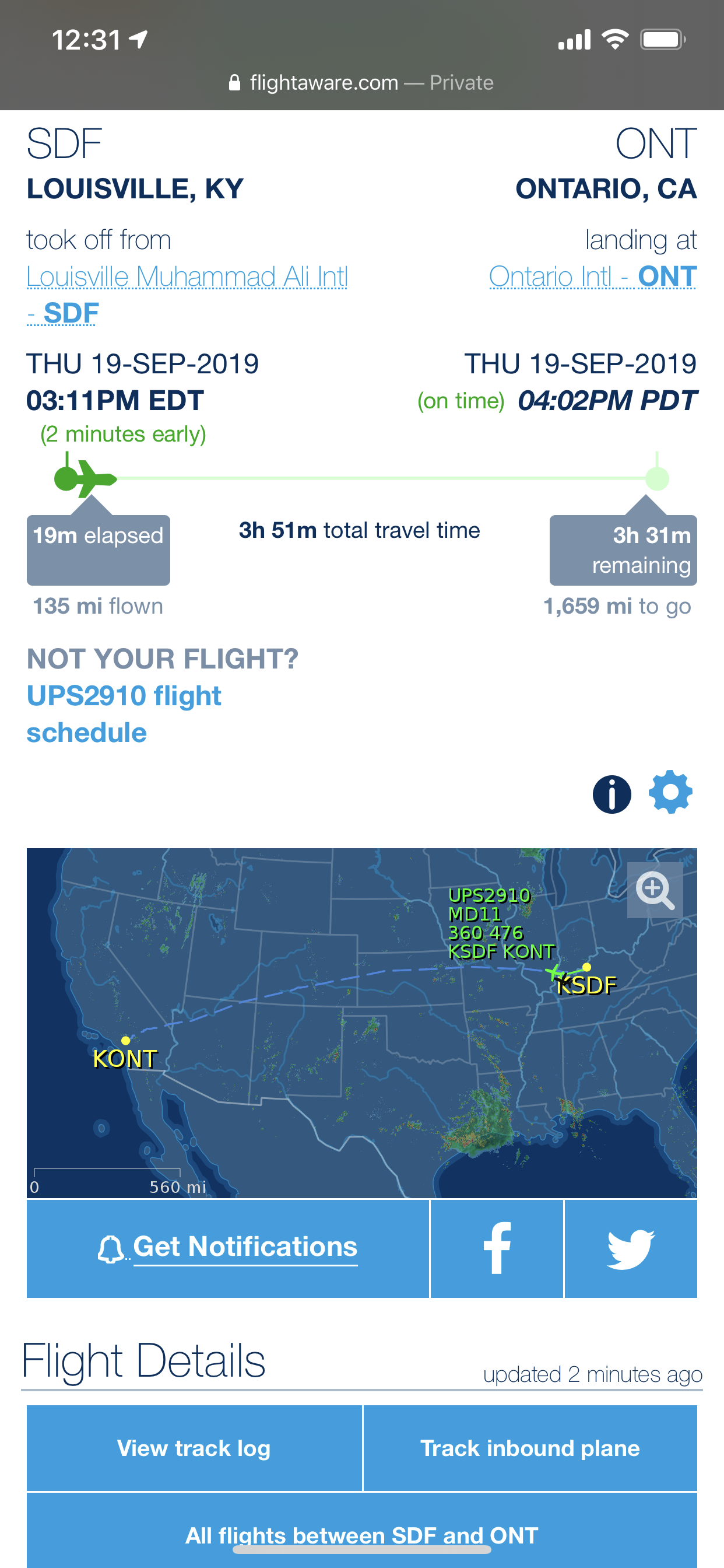
Task: Tap the flightaware.com address bar
Action: pyautogui.click(x=362, y=82)
